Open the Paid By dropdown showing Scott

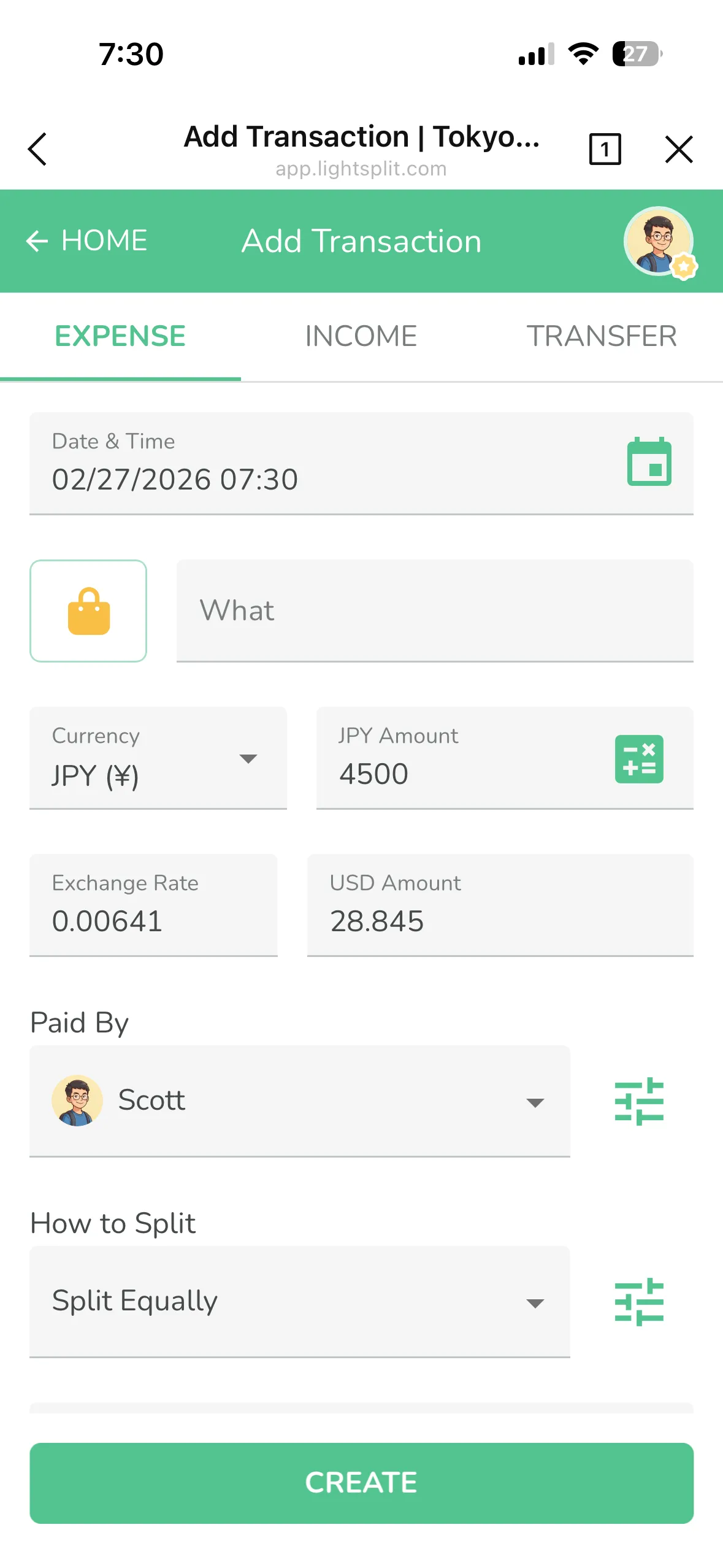300,1101
